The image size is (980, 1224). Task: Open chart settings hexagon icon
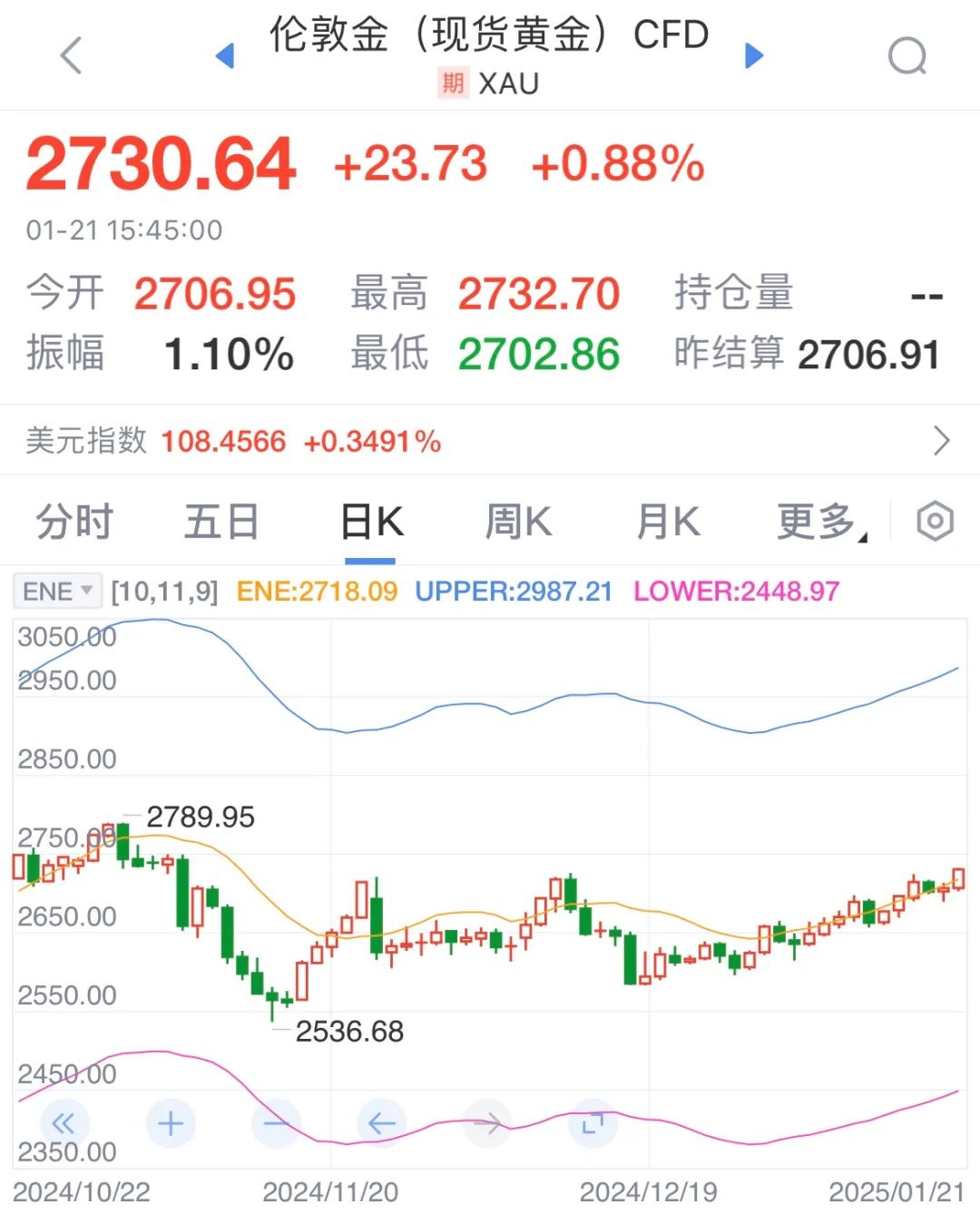[x=935, y=522]
